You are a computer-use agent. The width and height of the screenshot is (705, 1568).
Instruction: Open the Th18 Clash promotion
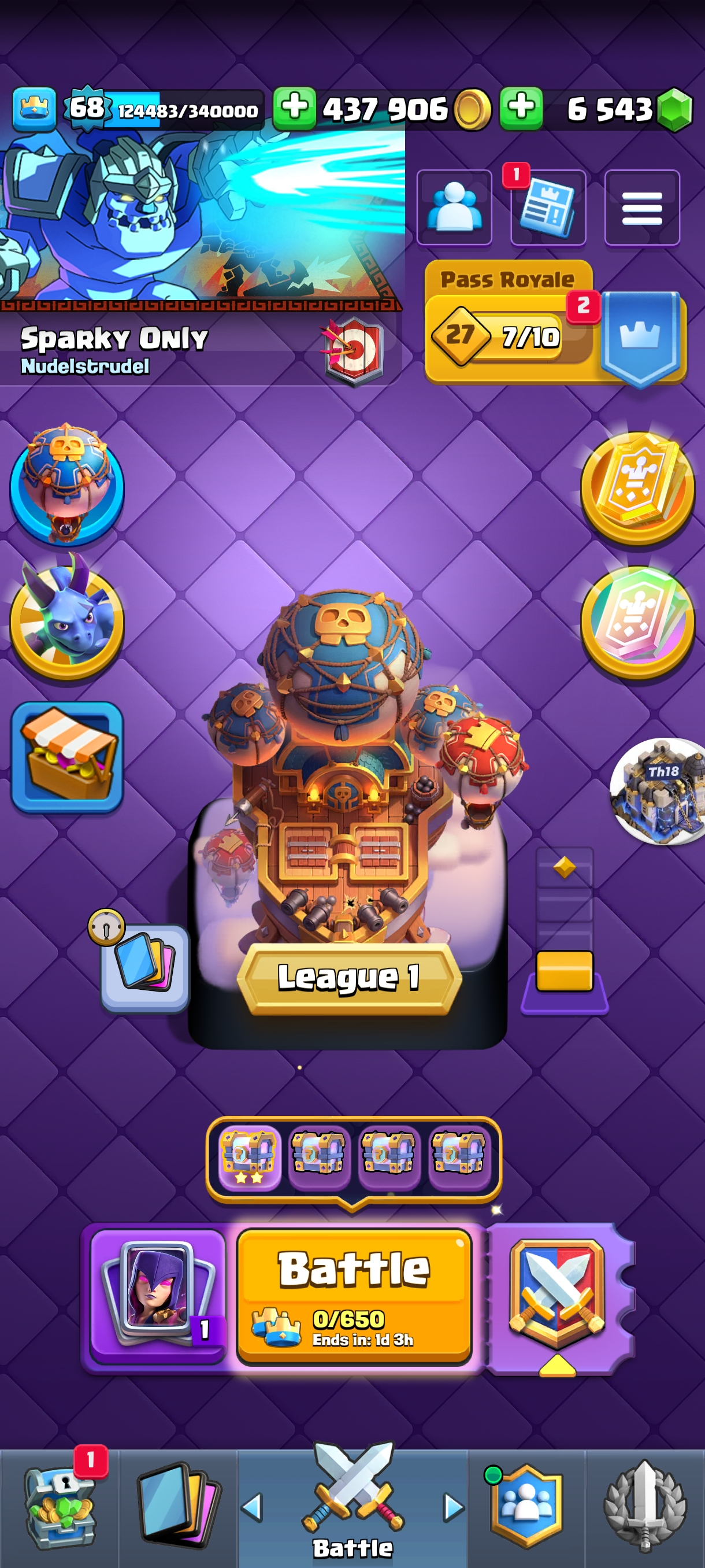(660, 792)
